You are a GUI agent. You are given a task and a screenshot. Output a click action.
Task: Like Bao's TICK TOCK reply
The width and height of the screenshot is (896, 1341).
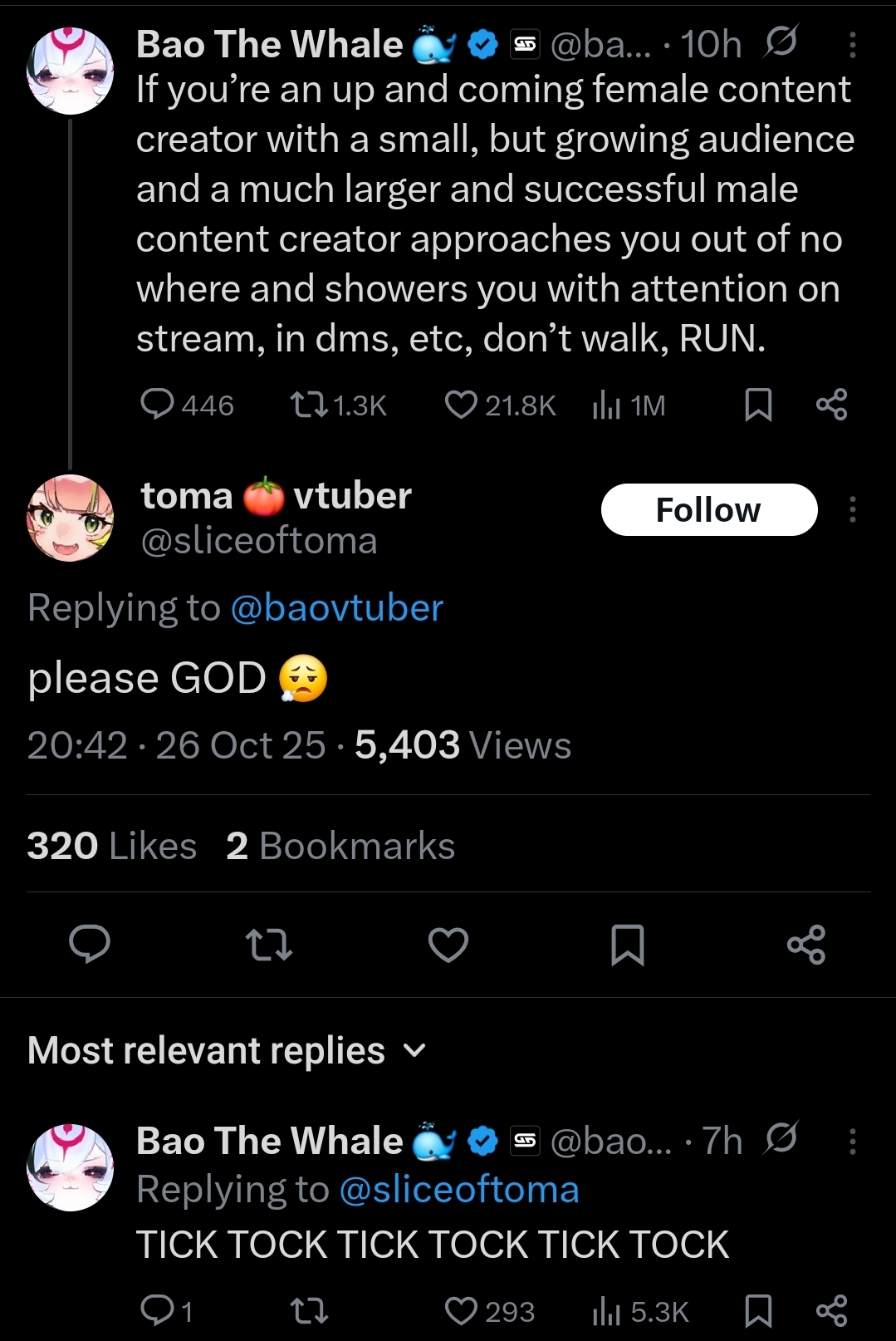click(461, 1311)
